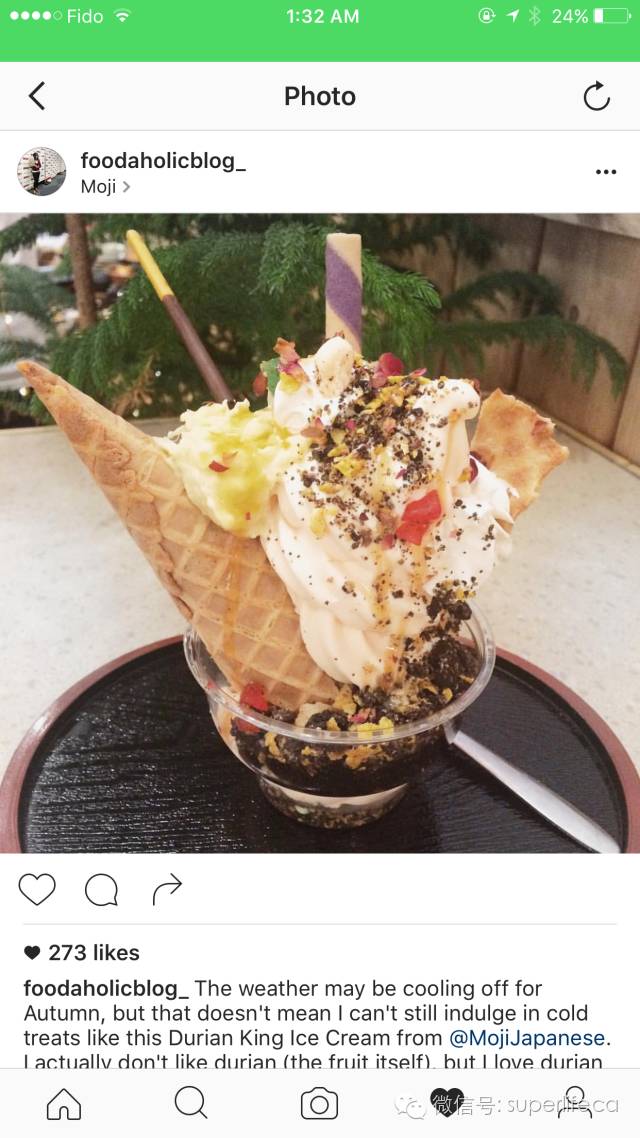Go back from the Photo screen
The image size is (640, 1138).
(x=37, y=96)
